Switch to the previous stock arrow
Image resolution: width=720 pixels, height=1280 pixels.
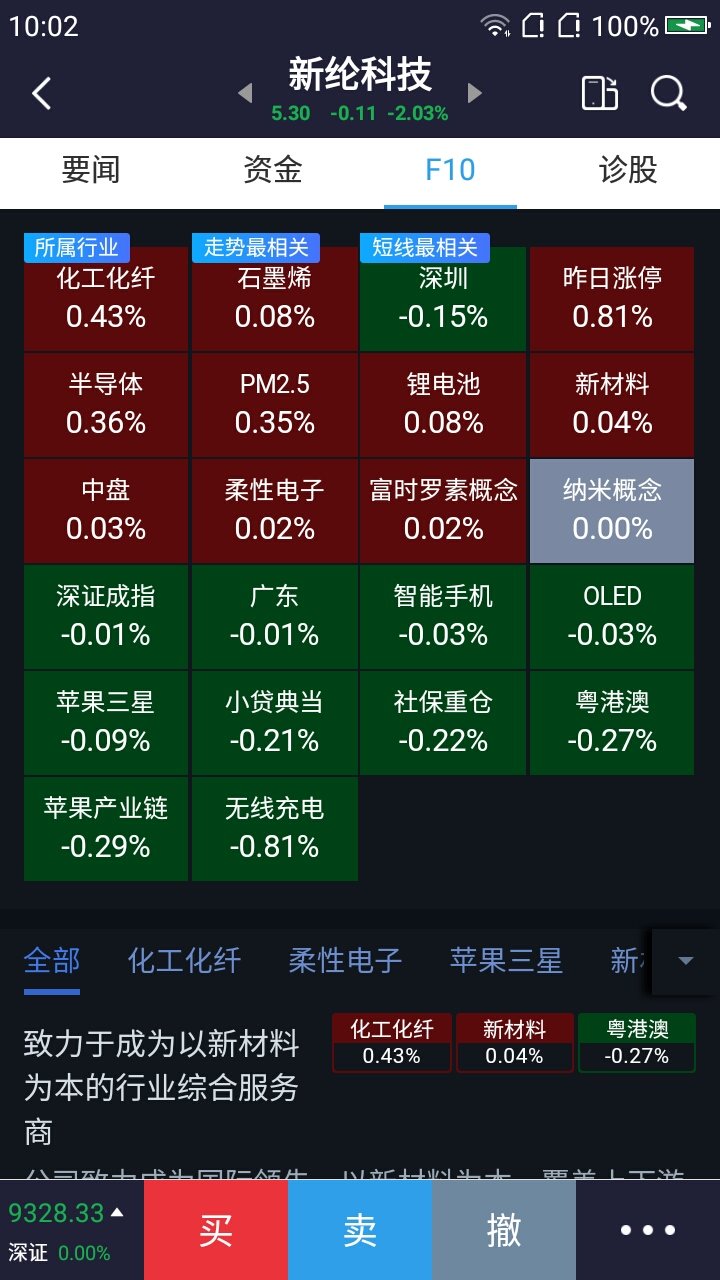(x=245, y=94)
